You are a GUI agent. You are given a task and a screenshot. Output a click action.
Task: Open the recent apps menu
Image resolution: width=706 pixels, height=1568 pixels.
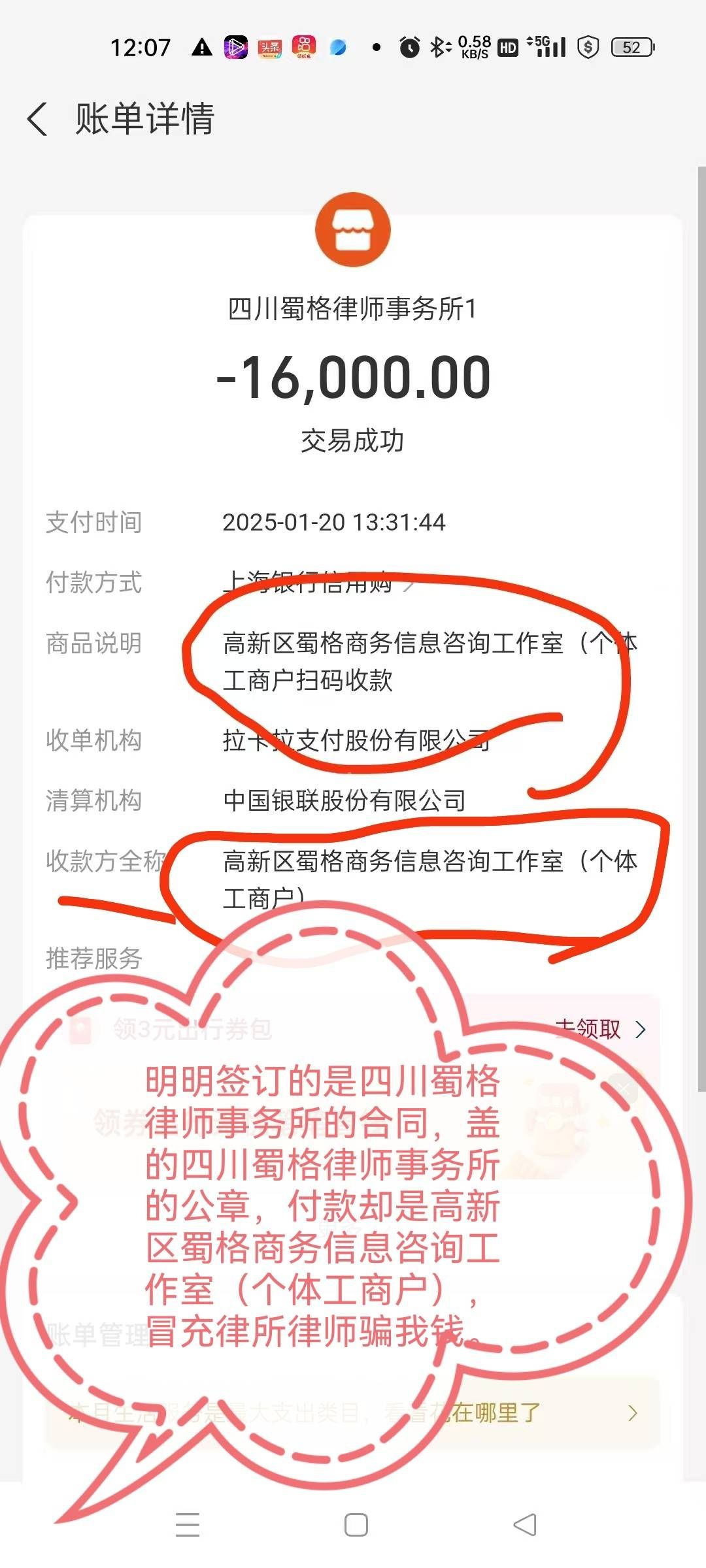pos(188,1525)
